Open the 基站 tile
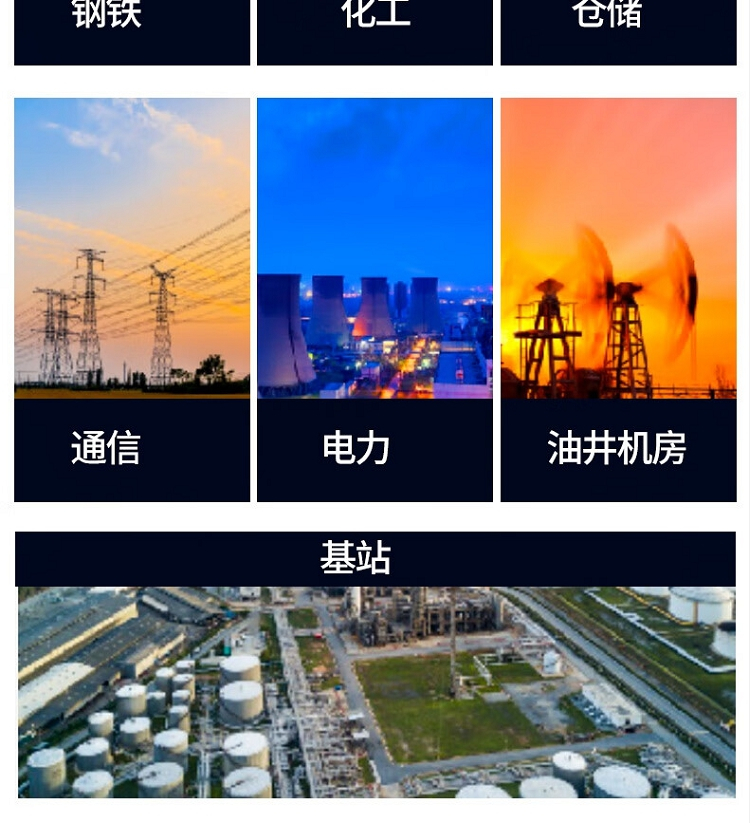The height and width of the screenshot is (823, 750). 375,664
